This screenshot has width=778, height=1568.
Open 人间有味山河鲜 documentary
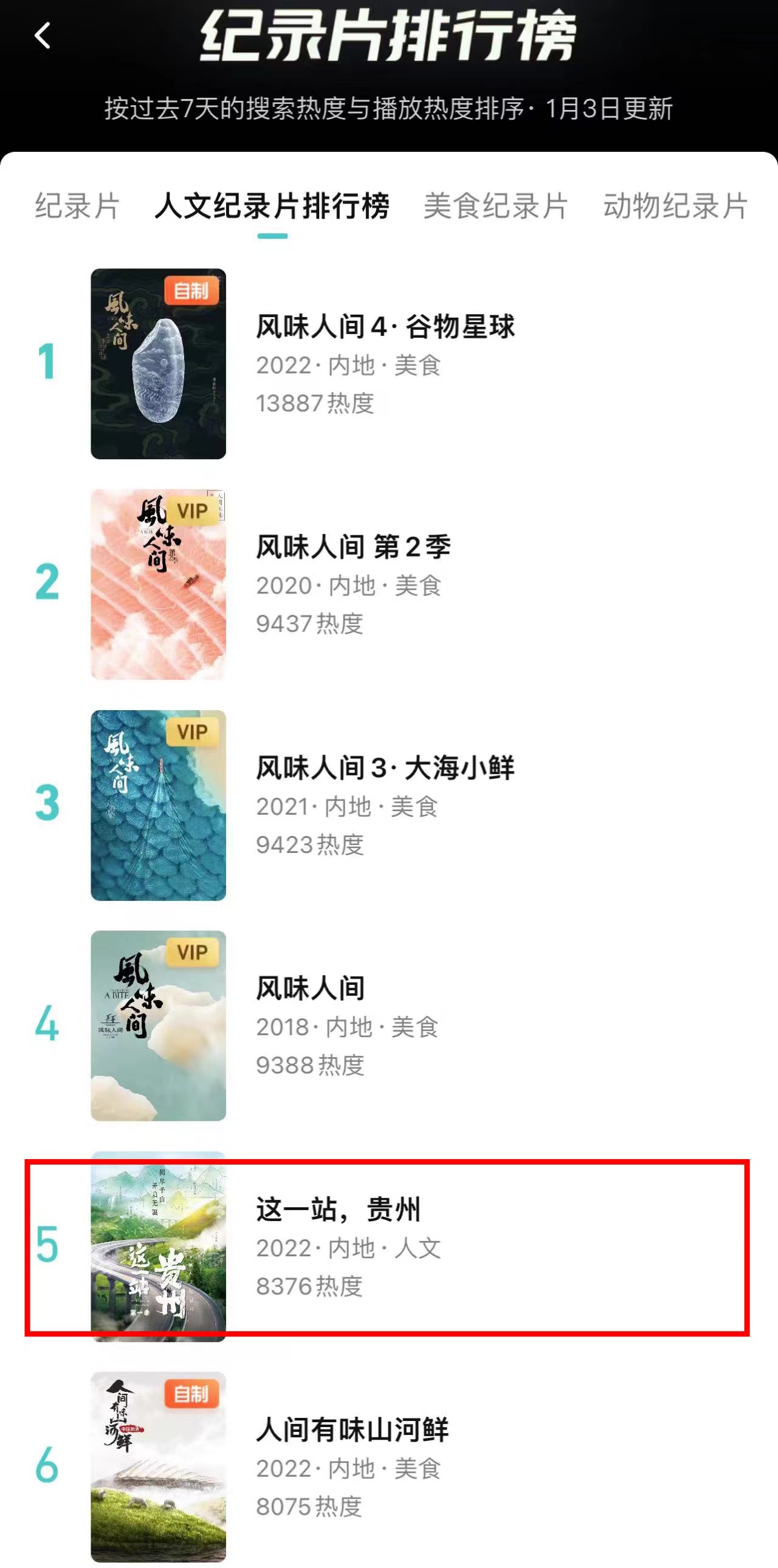coord(352,1430)
